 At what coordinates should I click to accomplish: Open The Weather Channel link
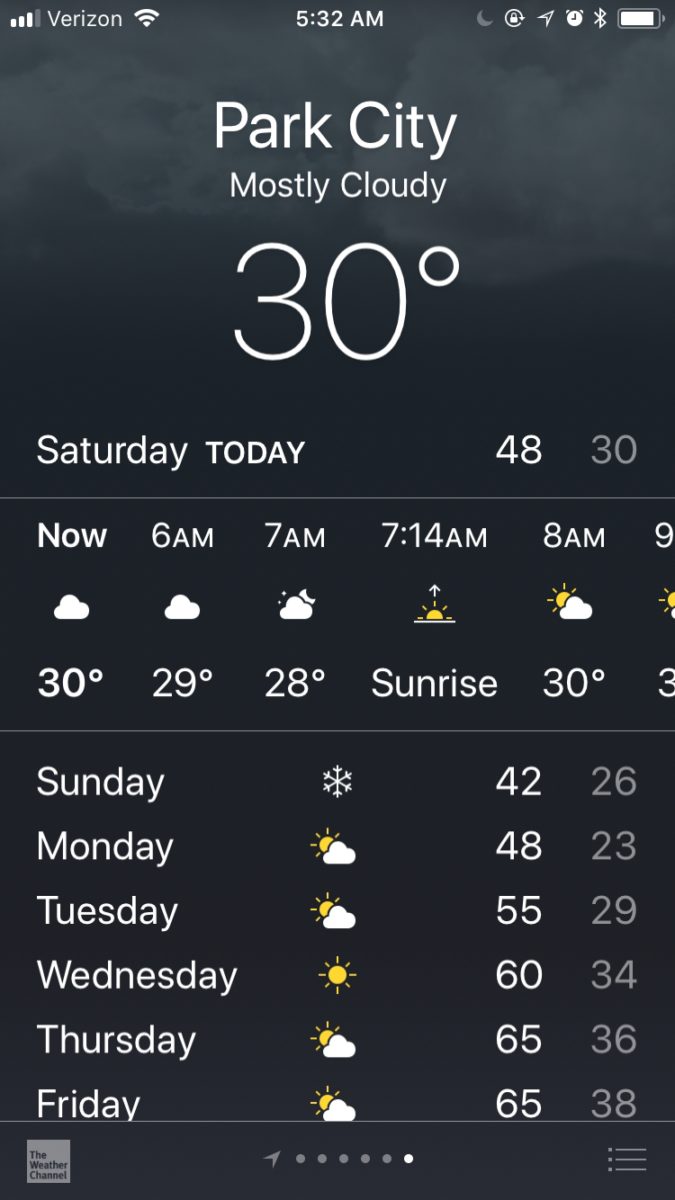(x=48, y=1161)
